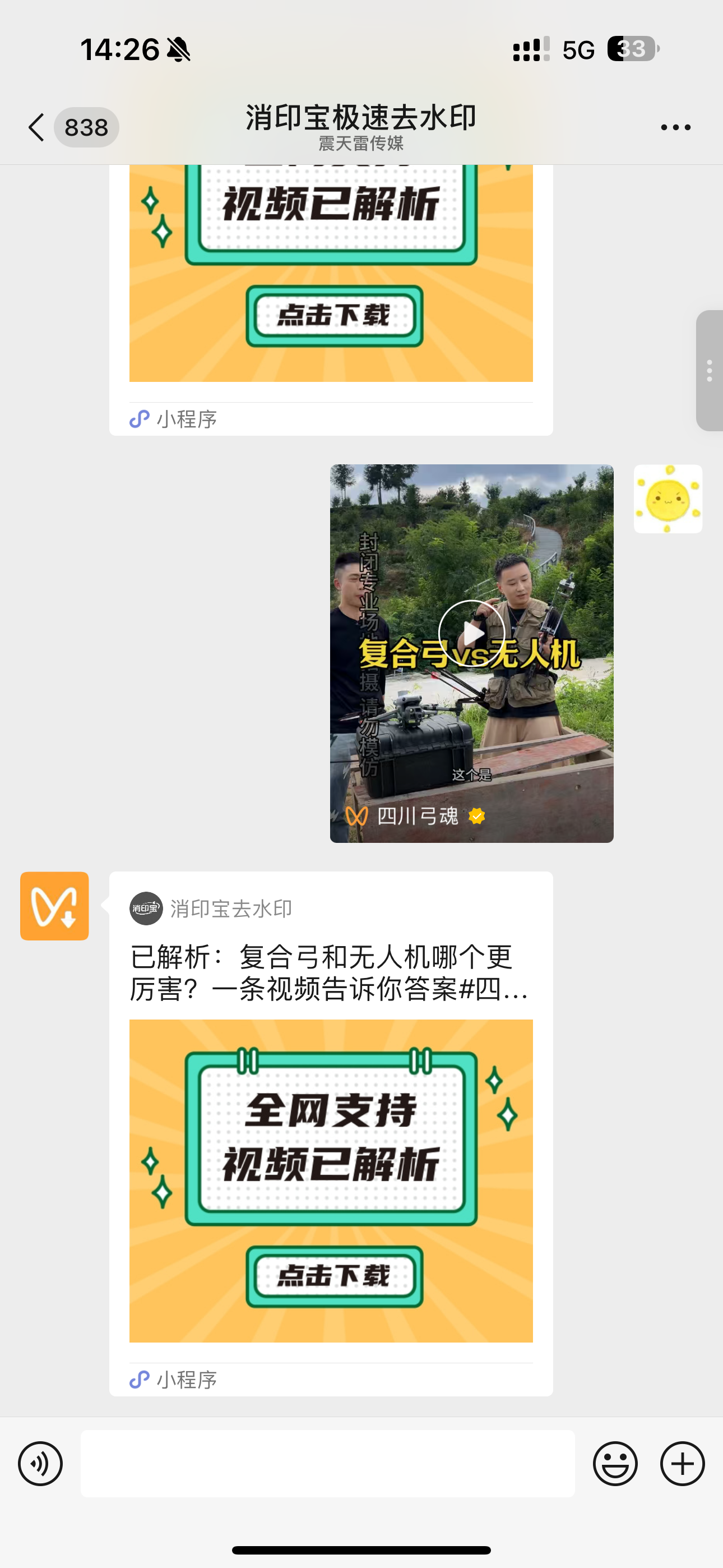Open the upper 视频已解析 mini program card
The image size is (723, 1568).
(x=331, y=274)
